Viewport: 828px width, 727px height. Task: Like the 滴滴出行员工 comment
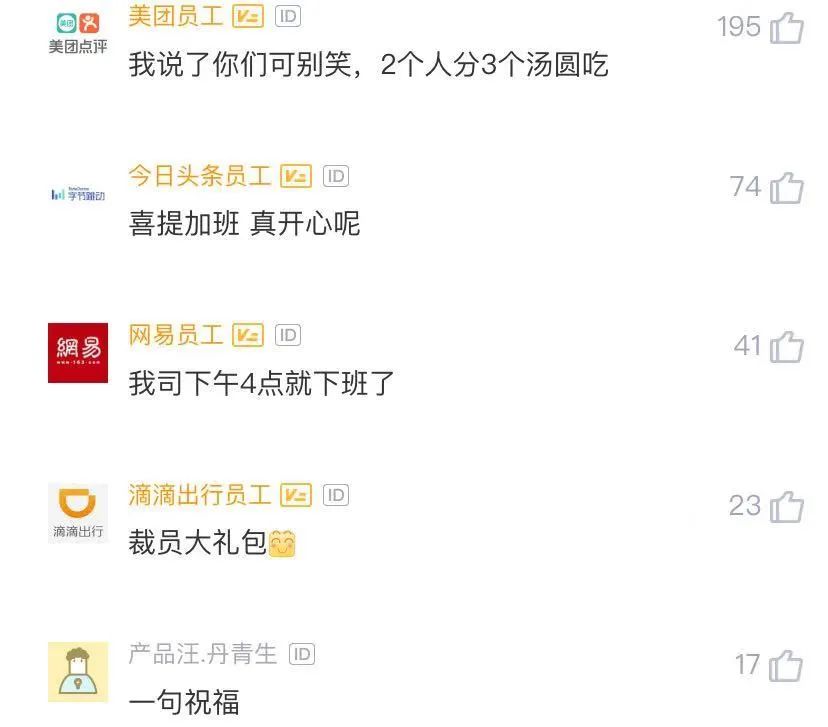787,506
